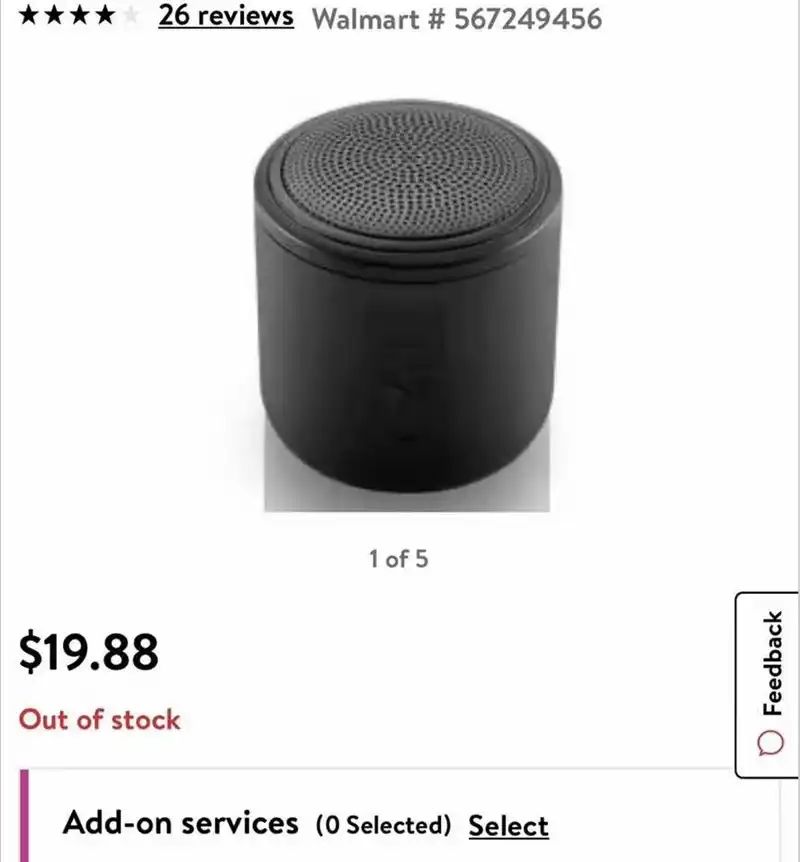Click the Out of stock label
Screen dimensions: 800x862
98,719
